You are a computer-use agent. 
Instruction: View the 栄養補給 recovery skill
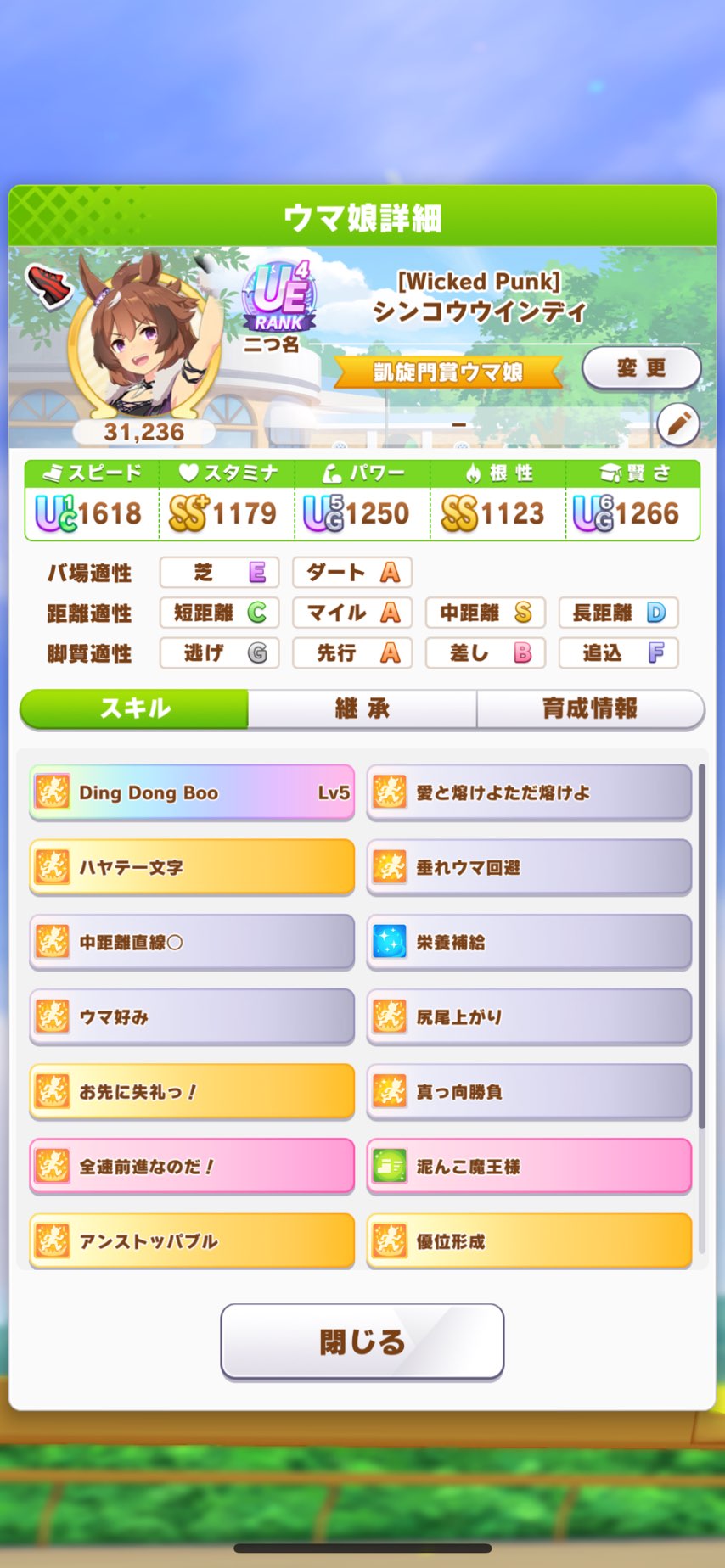[529, 942]
